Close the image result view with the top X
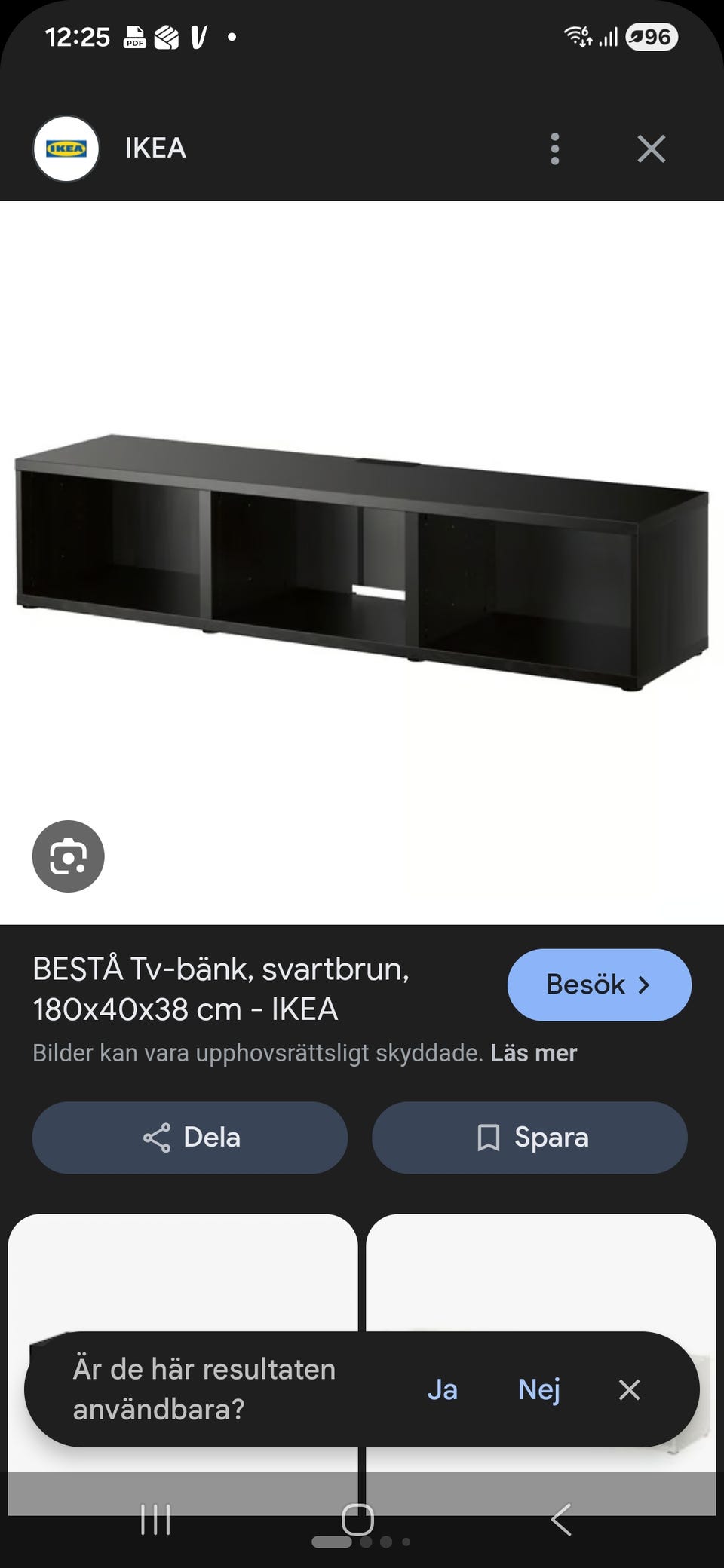 [x=651, y=148]
